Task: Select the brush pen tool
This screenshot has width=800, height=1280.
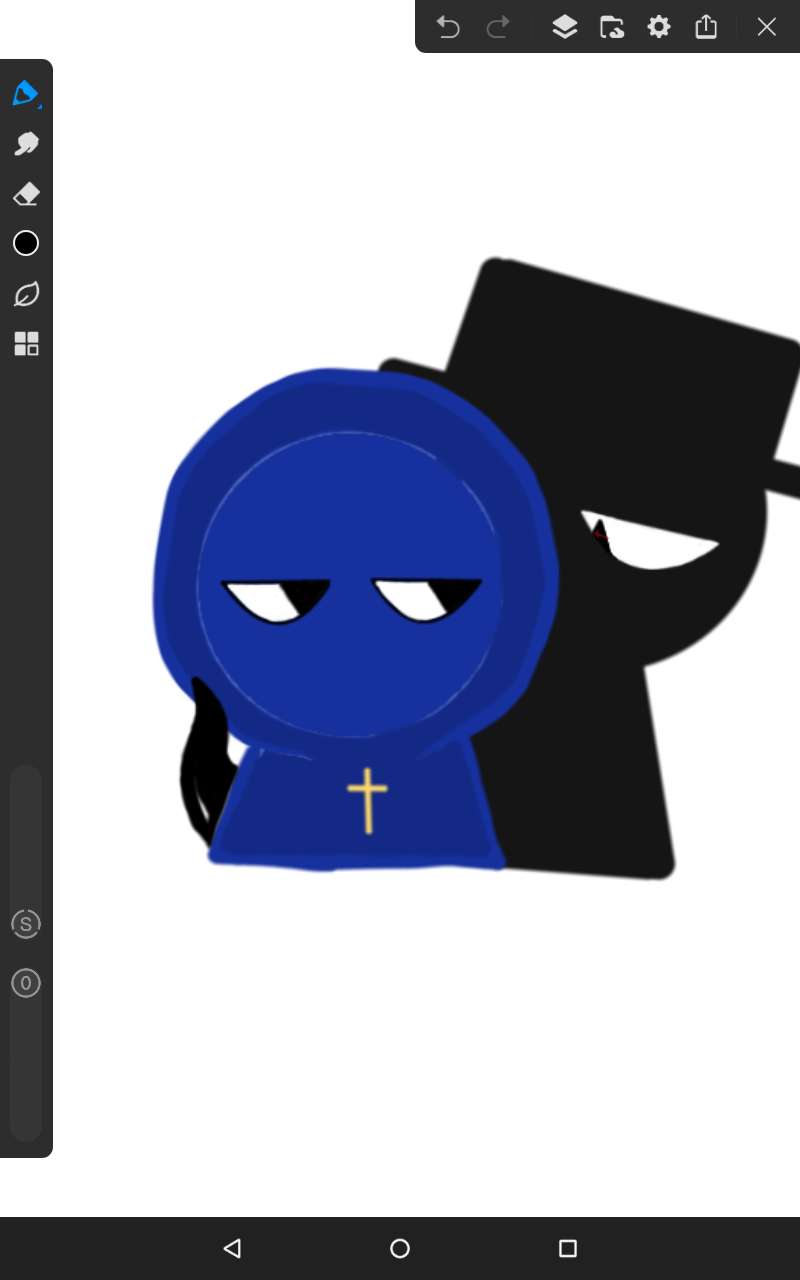Action: 26,94
